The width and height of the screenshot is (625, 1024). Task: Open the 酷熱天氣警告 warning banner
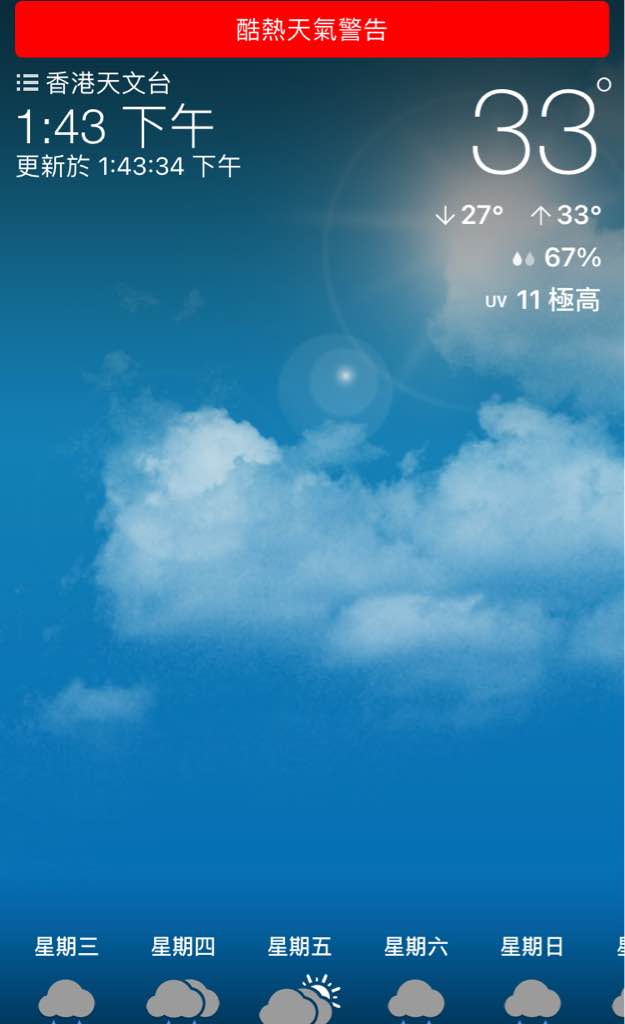312,29
